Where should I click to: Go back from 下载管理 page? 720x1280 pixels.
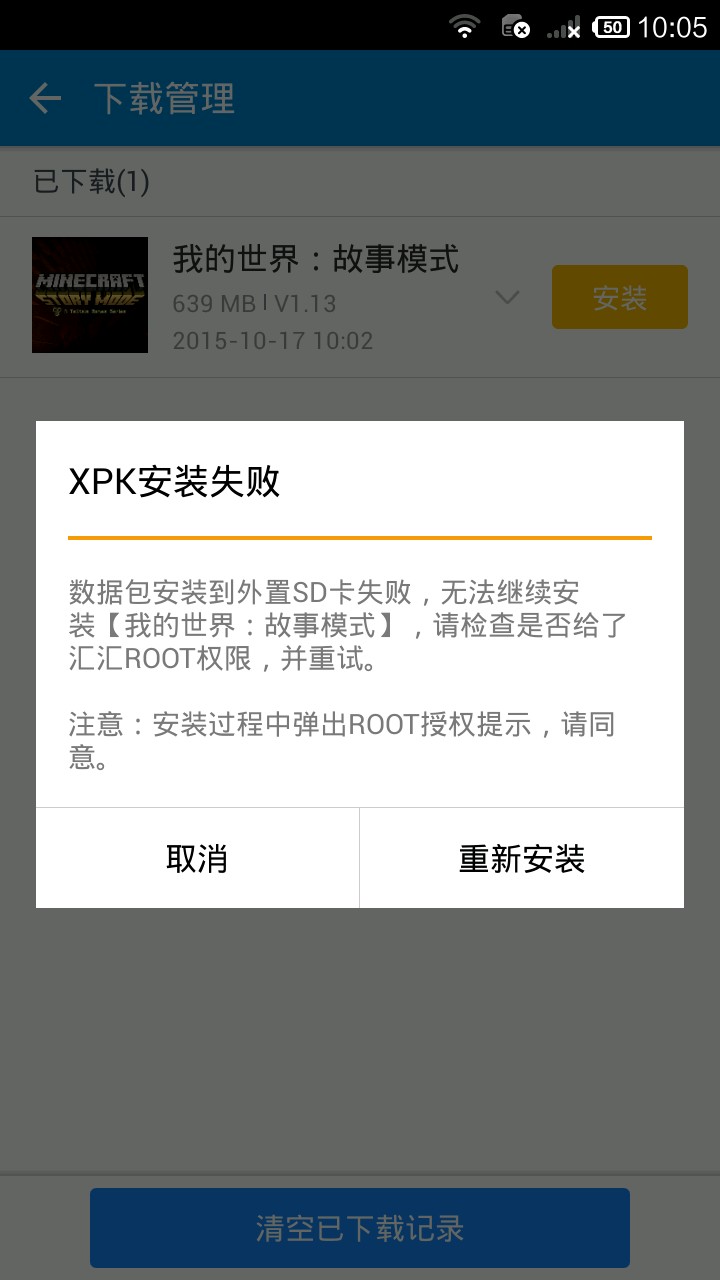click(45, 99)
